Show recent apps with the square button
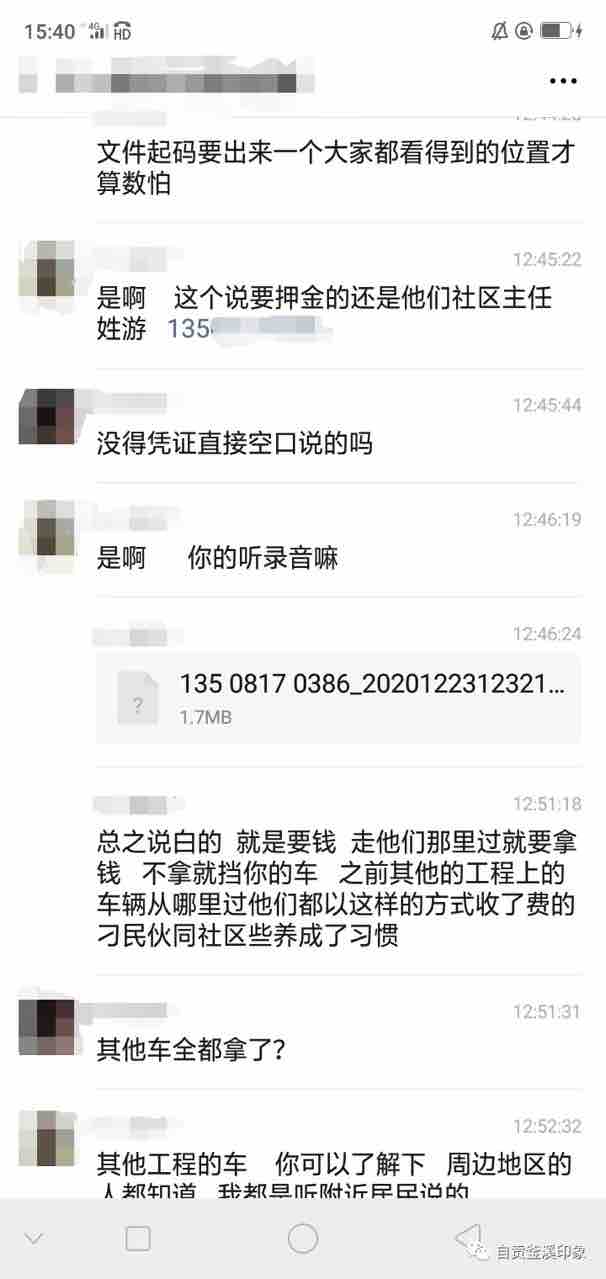 point(138,1238)
